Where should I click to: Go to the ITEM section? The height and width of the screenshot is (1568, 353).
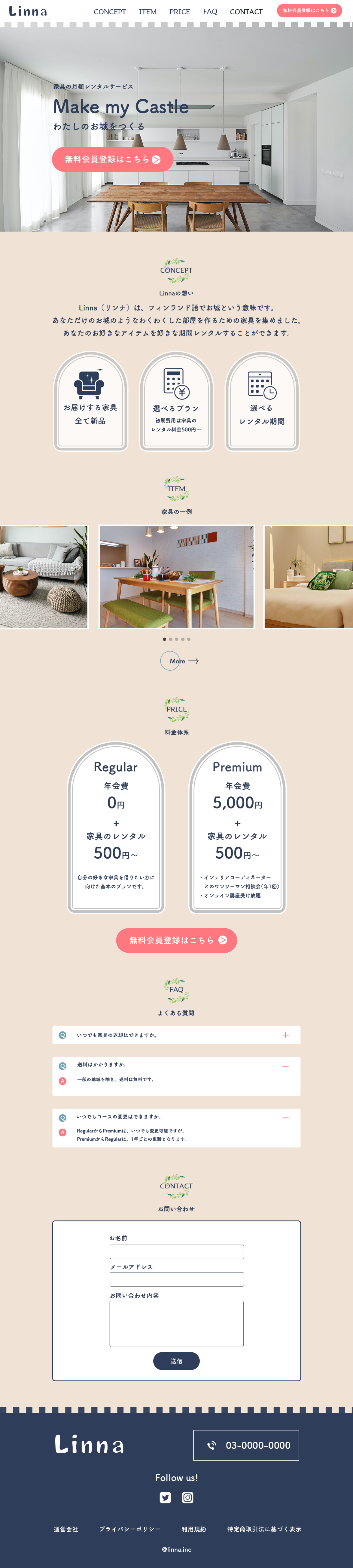[x=147, y=12]
